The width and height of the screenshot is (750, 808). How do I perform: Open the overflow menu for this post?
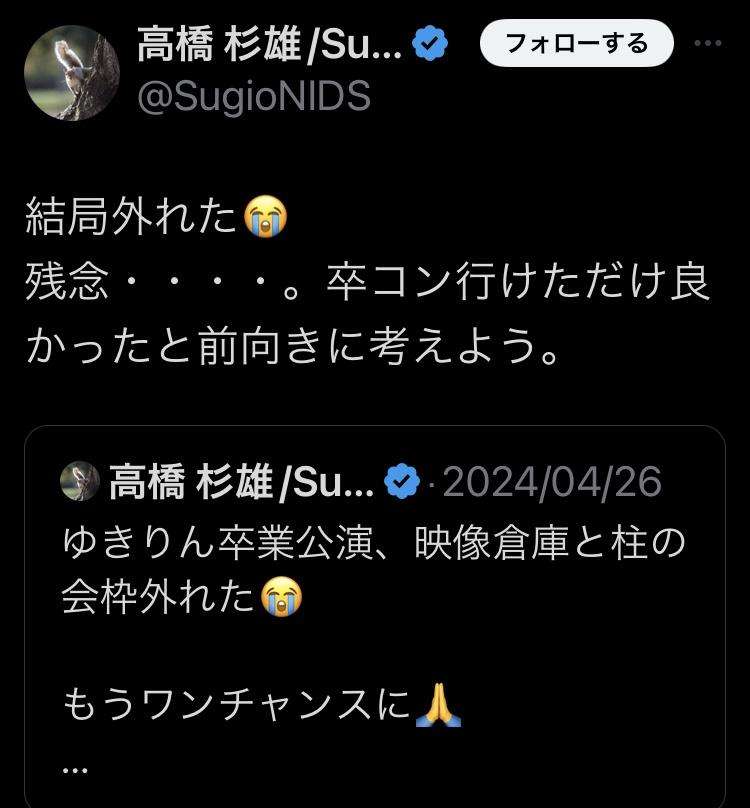708,44
